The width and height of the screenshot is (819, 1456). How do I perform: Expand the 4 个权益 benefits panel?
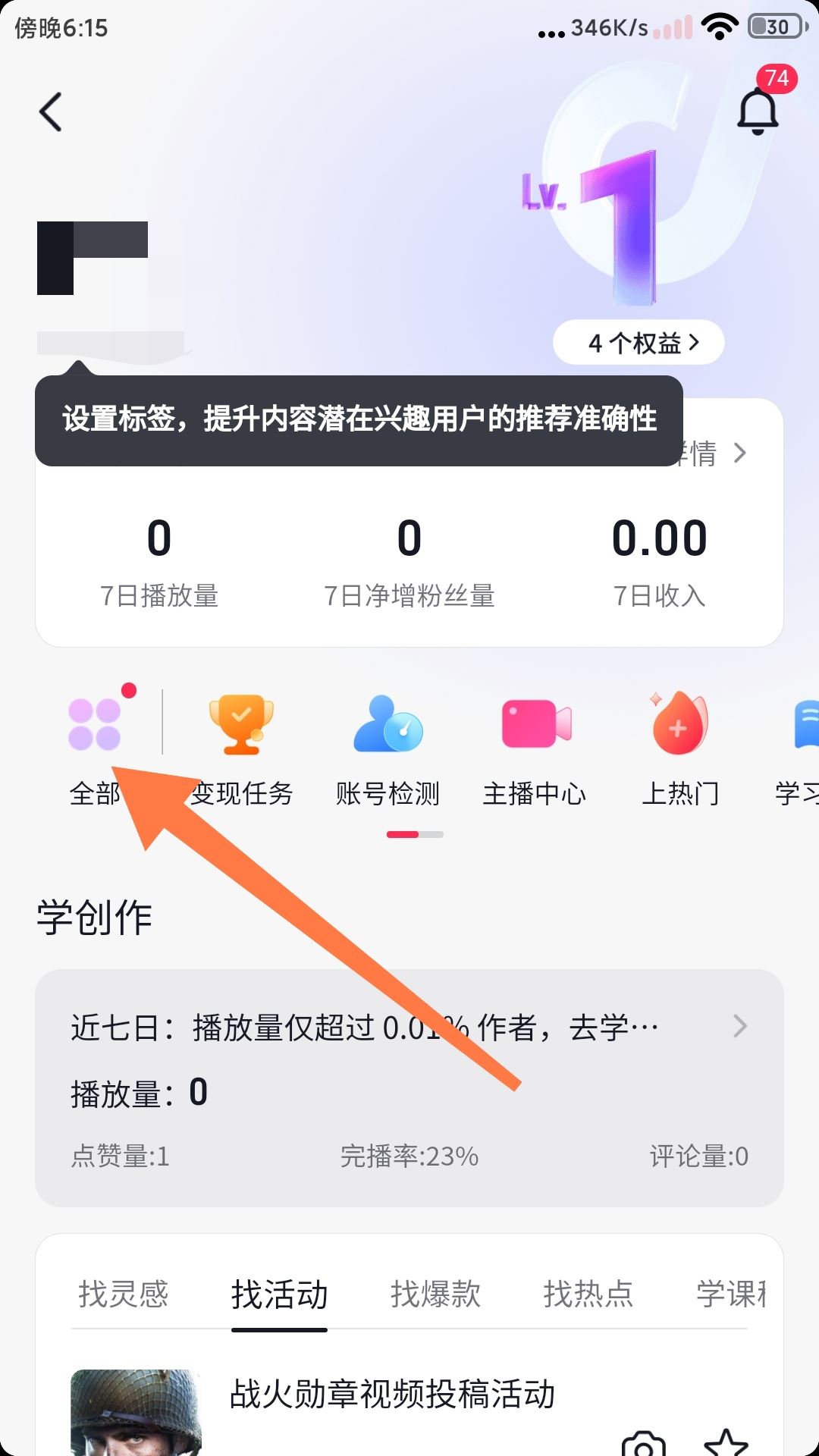[x=639, y=342]
